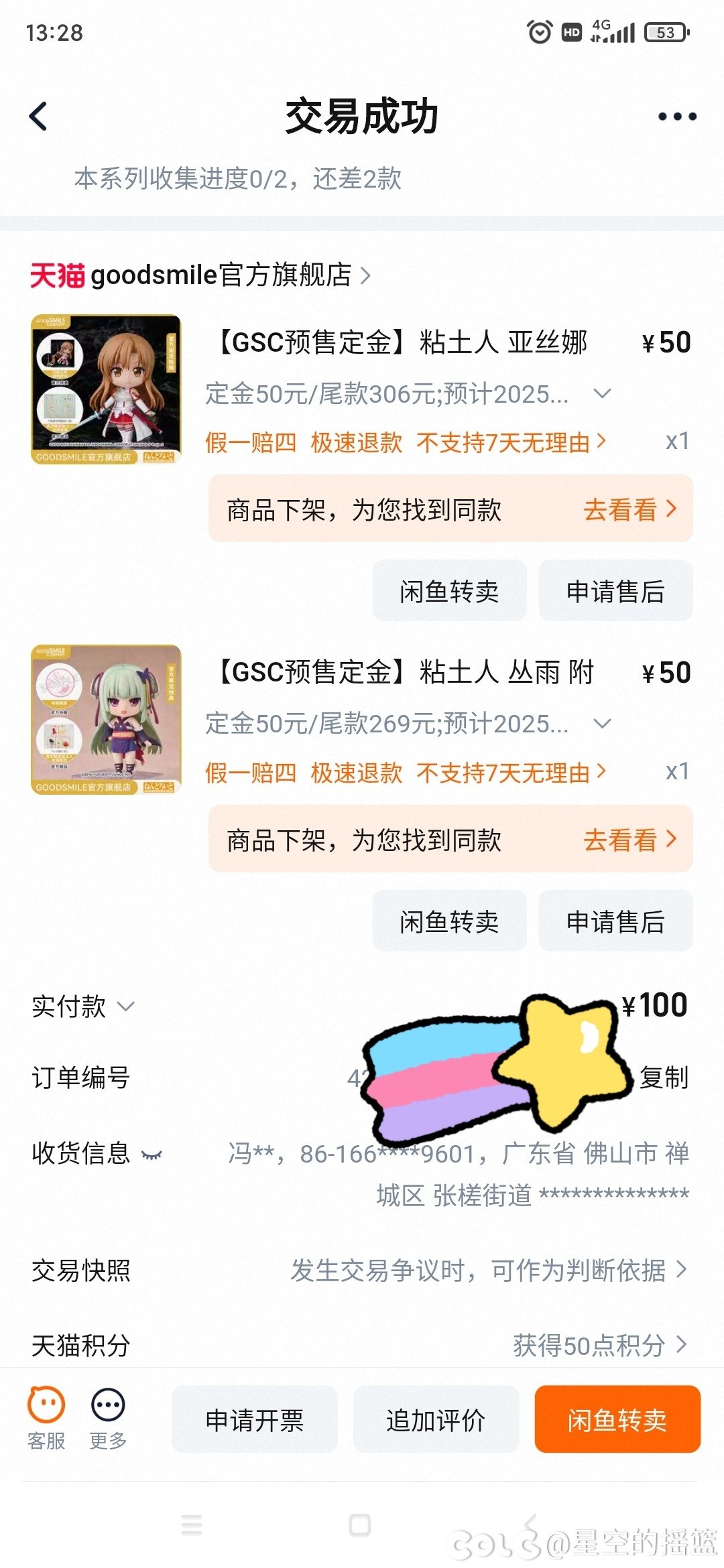
Task: Expand the 尾款306元 specification details
Action: [603, 393]
